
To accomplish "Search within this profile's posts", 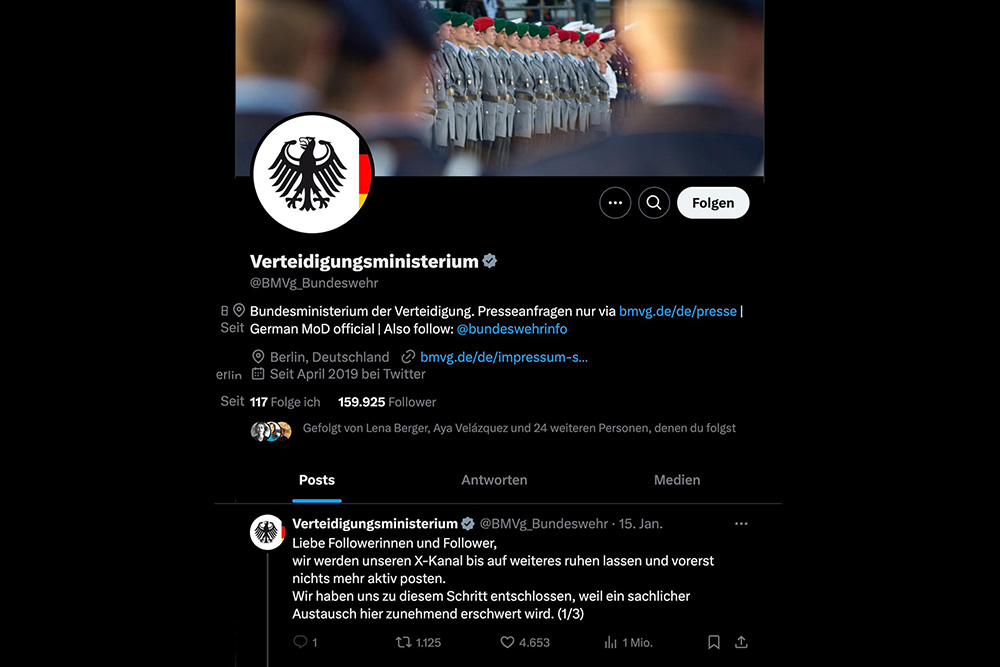I will [x=654, y=203].
